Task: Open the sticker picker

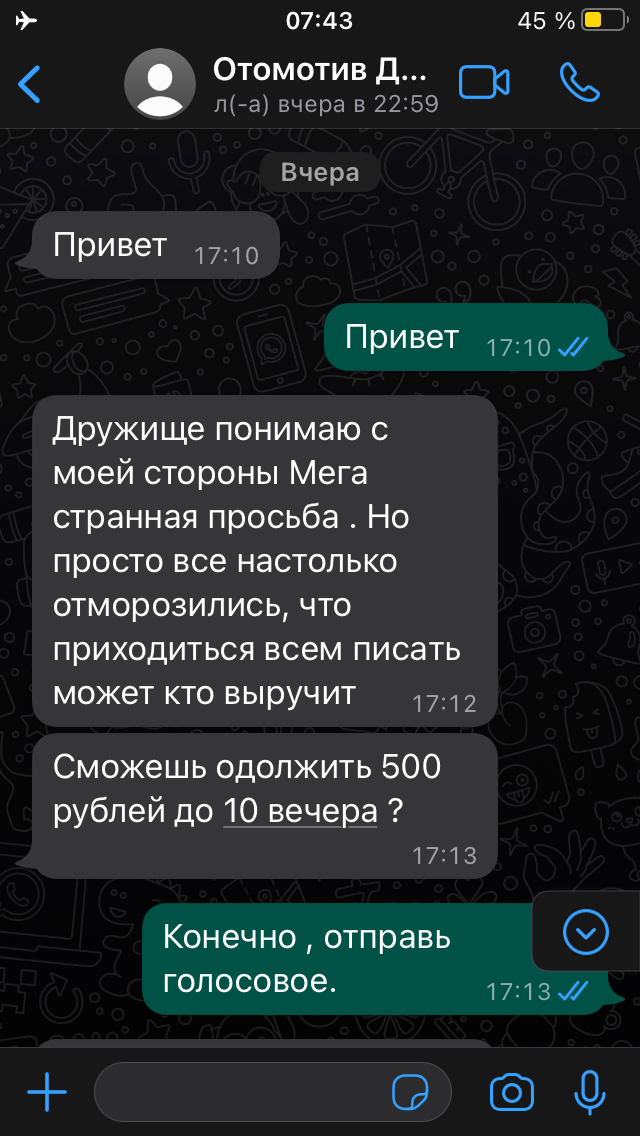Action: (410, 1092)
